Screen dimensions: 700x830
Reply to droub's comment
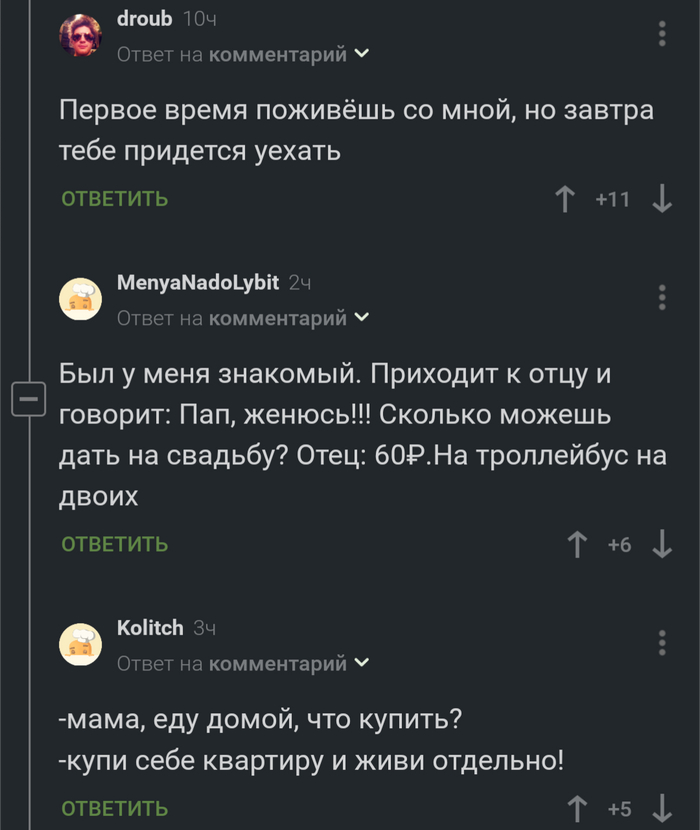pos(115,198)
